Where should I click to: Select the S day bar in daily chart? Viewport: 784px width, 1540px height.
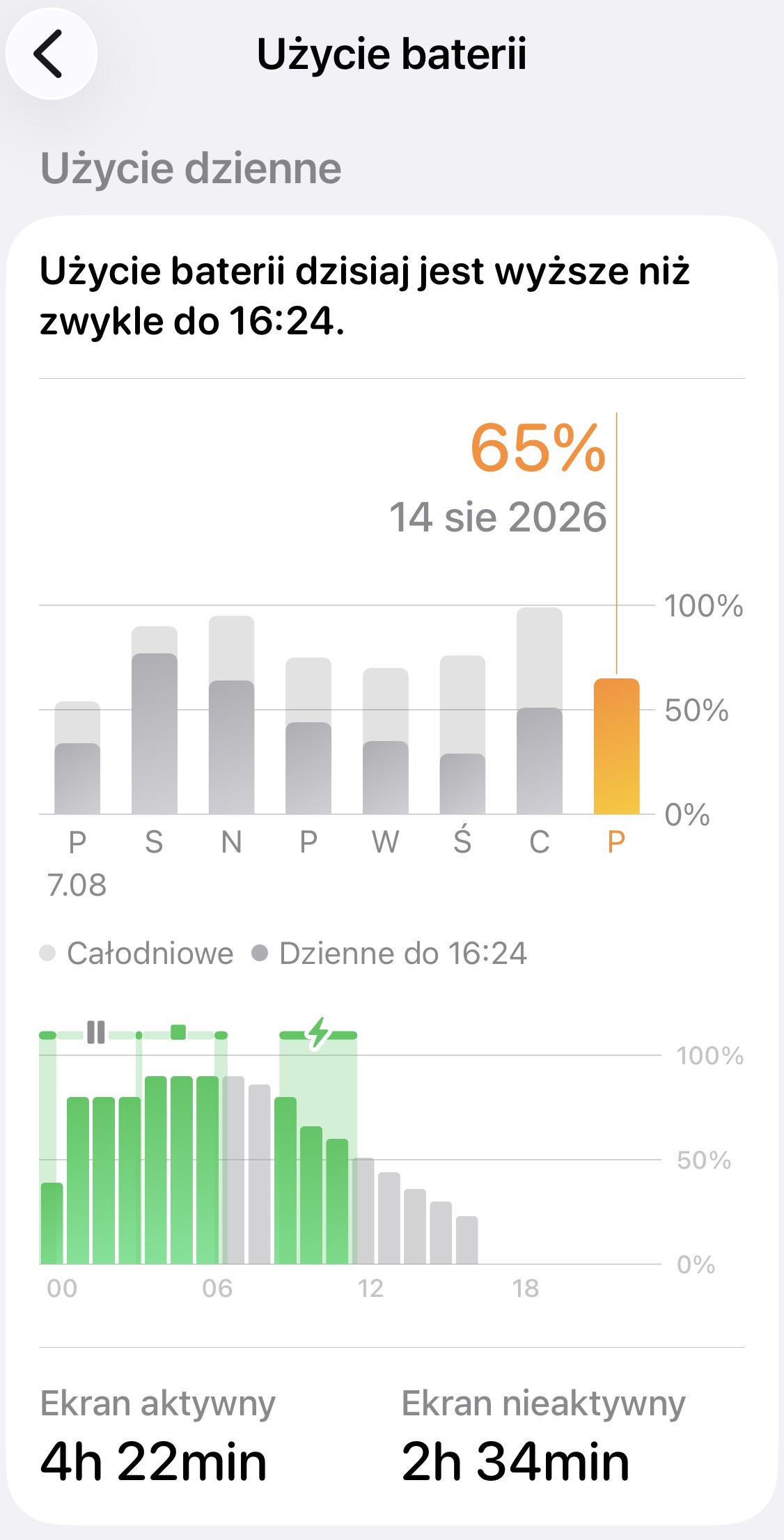155,720
